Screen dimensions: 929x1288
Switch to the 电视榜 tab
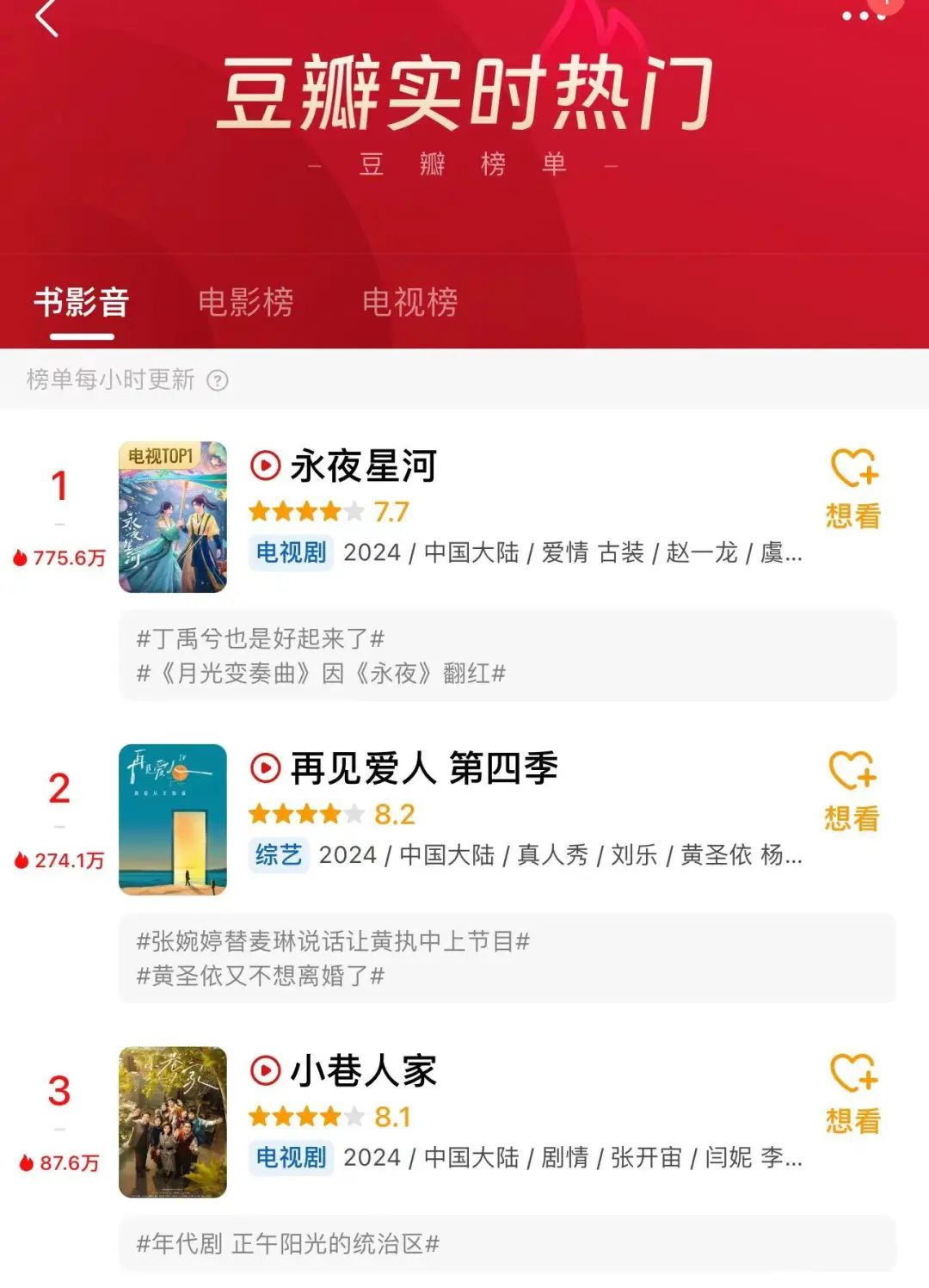[410, 302]
